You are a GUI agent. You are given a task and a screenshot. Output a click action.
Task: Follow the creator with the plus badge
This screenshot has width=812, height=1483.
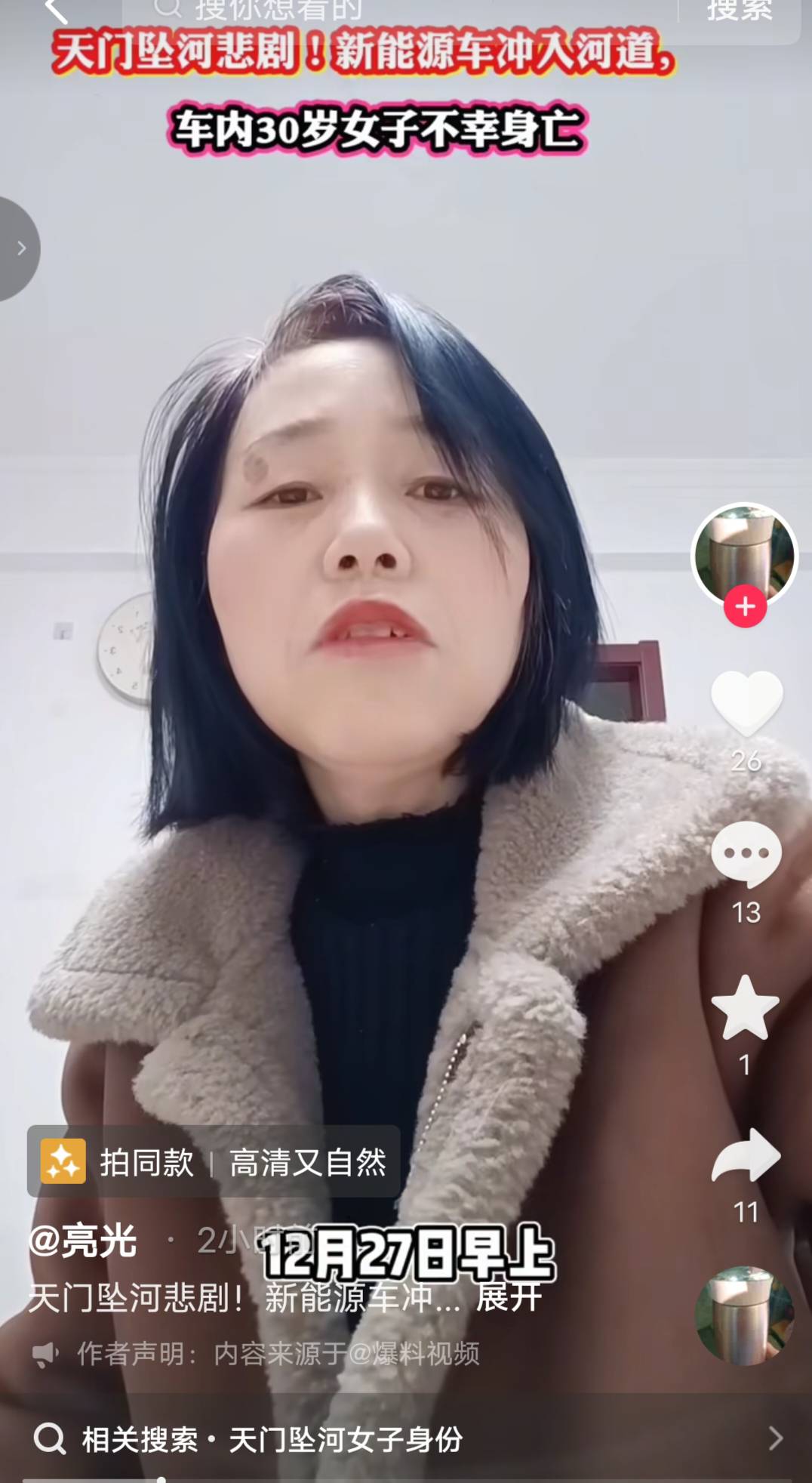pos(745,606)
